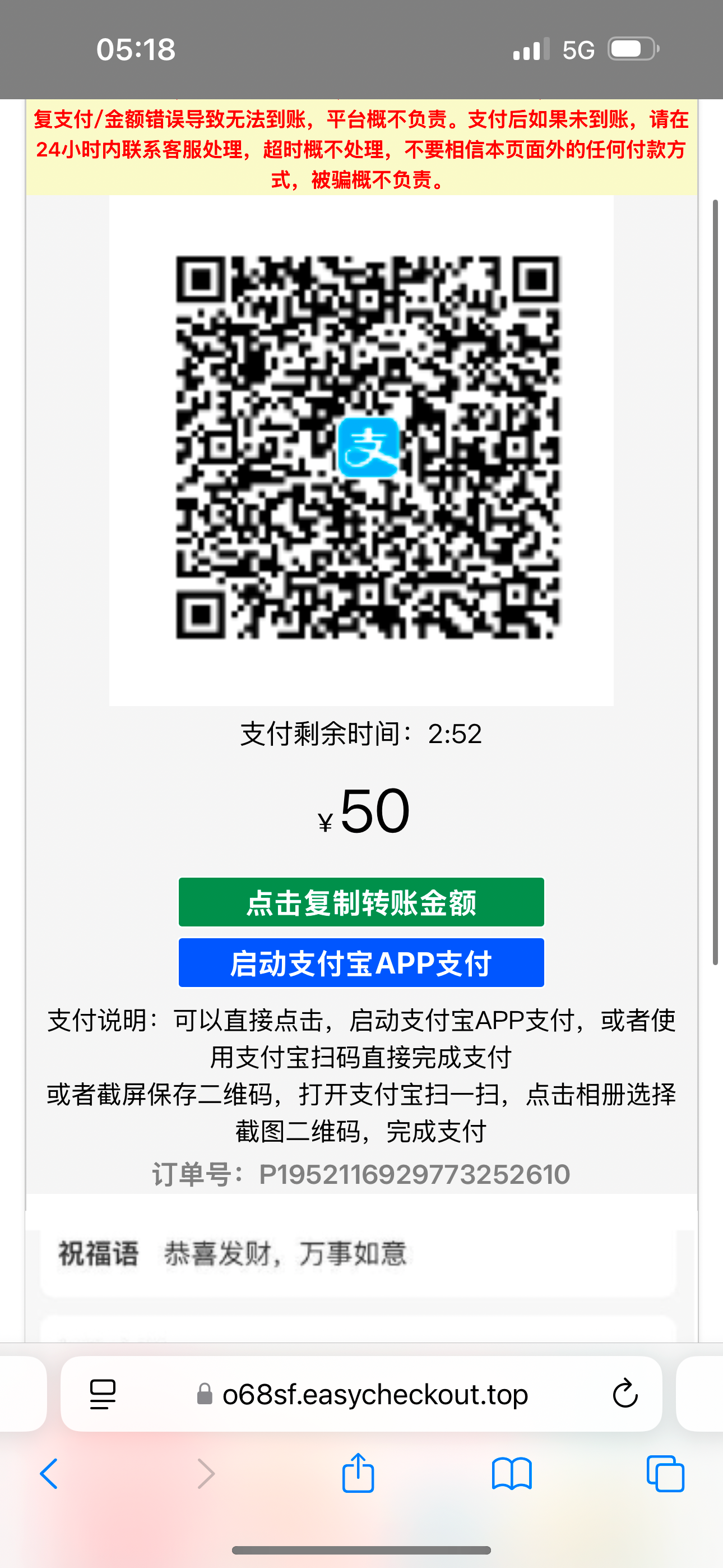Tap the o68sf.easycheckout.top address bar
The width and height of the screenshot is (723, 1568).
click(x=374, y=1394)
